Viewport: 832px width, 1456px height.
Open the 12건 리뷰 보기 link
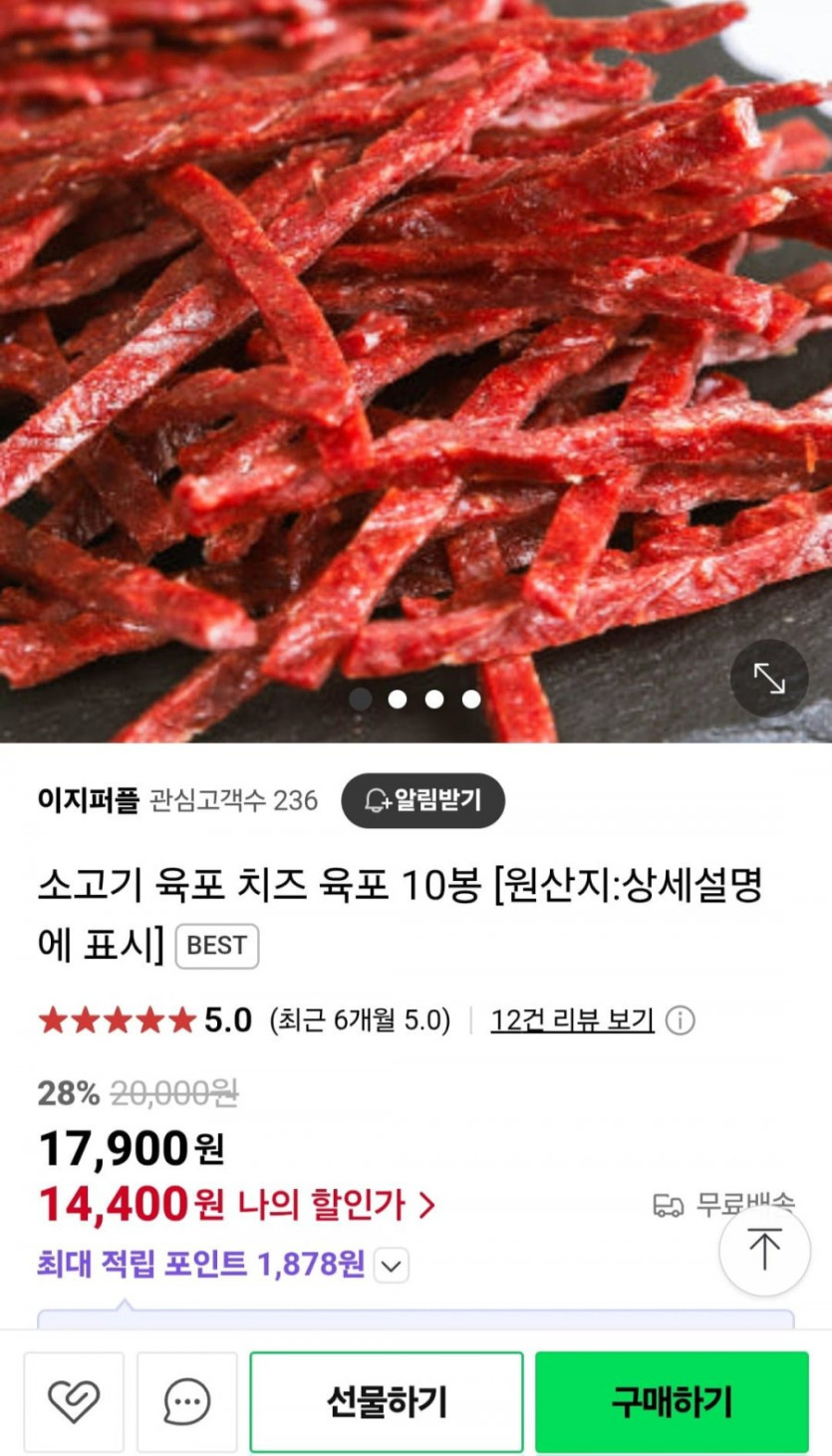(x=572, y=1020)
